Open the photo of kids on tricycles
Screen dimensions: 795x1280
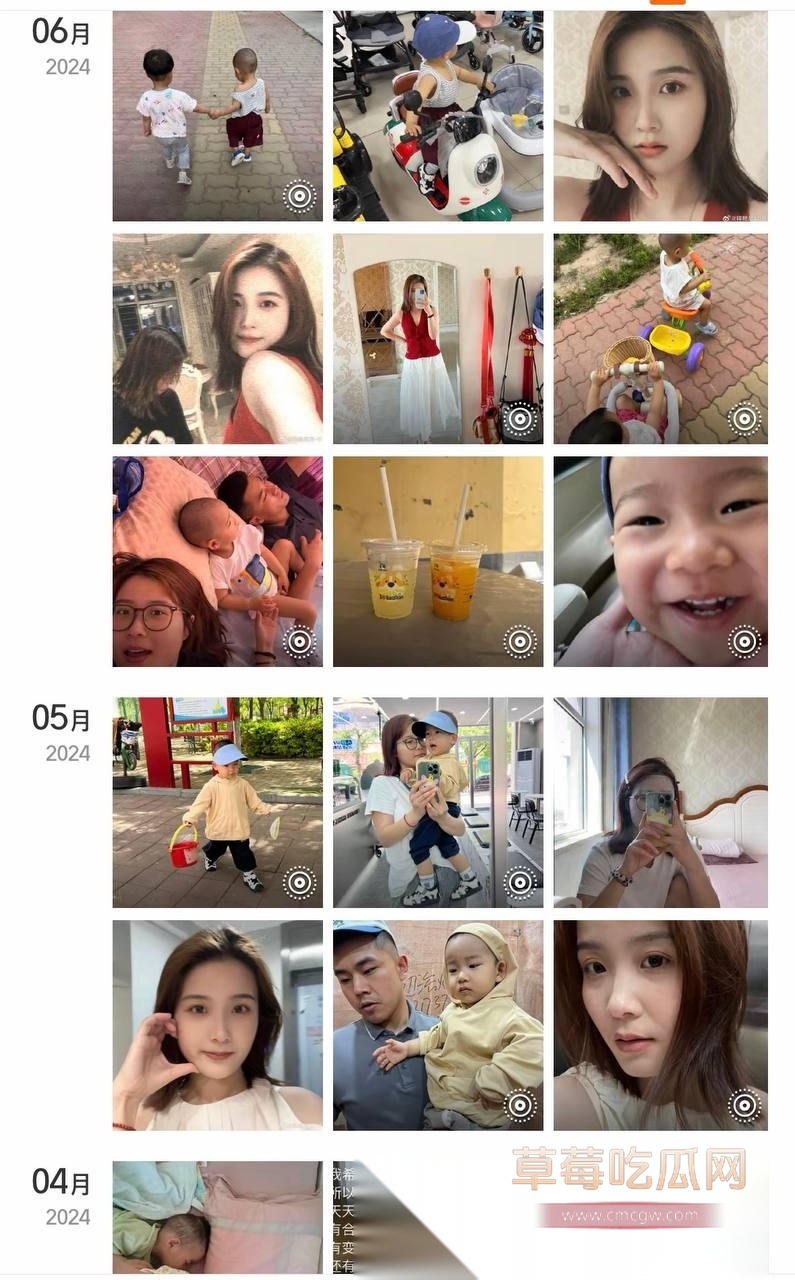[x=660, y=339]
